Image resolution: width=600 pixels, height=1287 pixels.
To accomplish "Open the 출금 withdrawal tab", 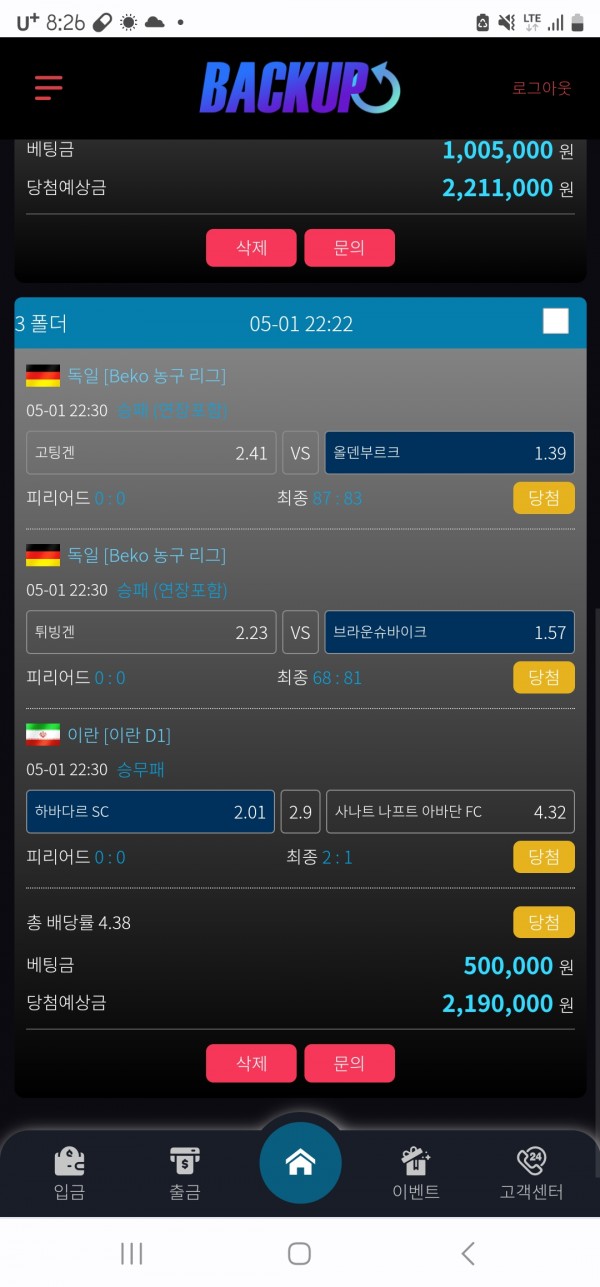I will 185,1173.
